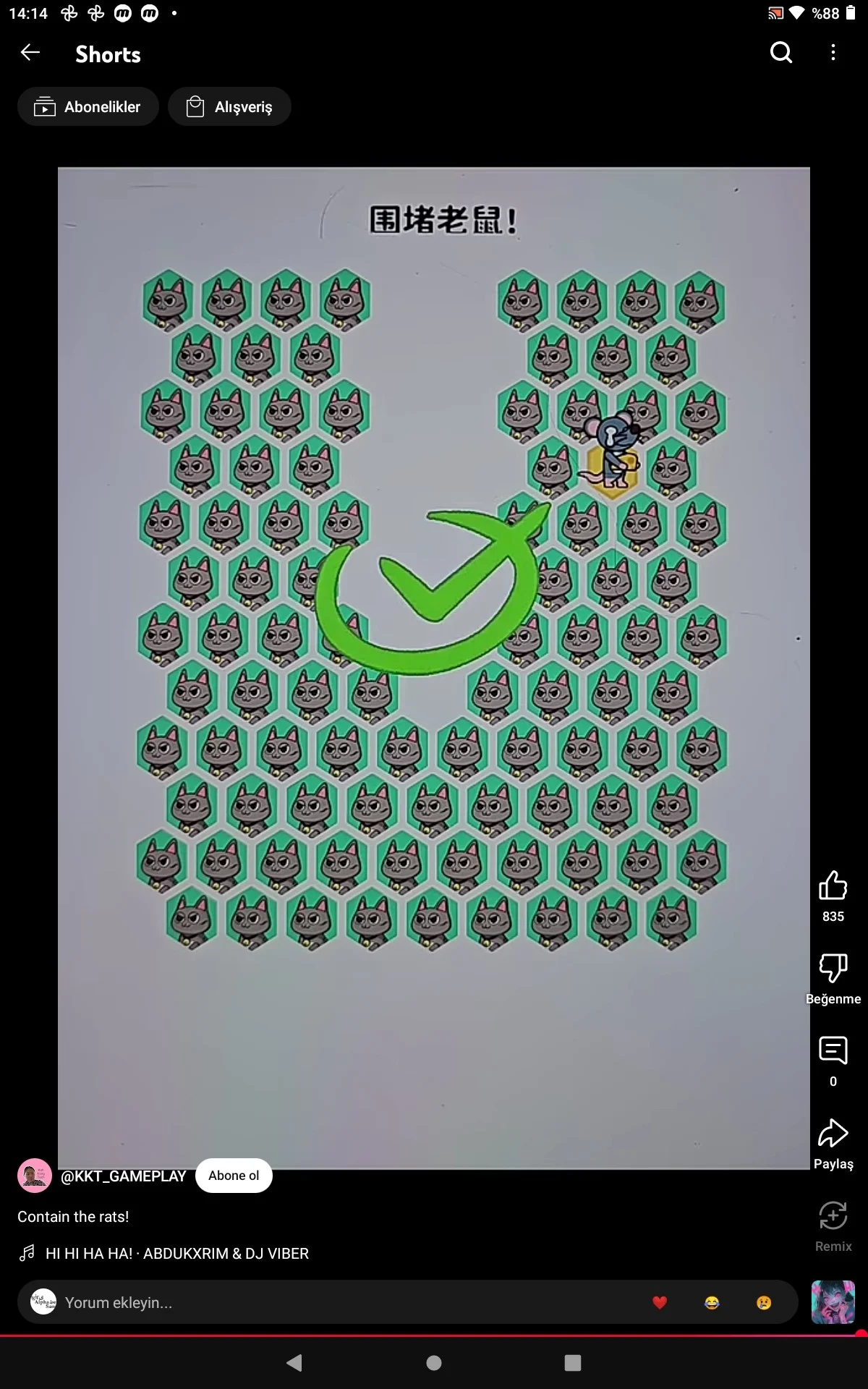Open the comments section
Image resolution: width=868 pixels, height=1389 pixels.
point(833,1050)
